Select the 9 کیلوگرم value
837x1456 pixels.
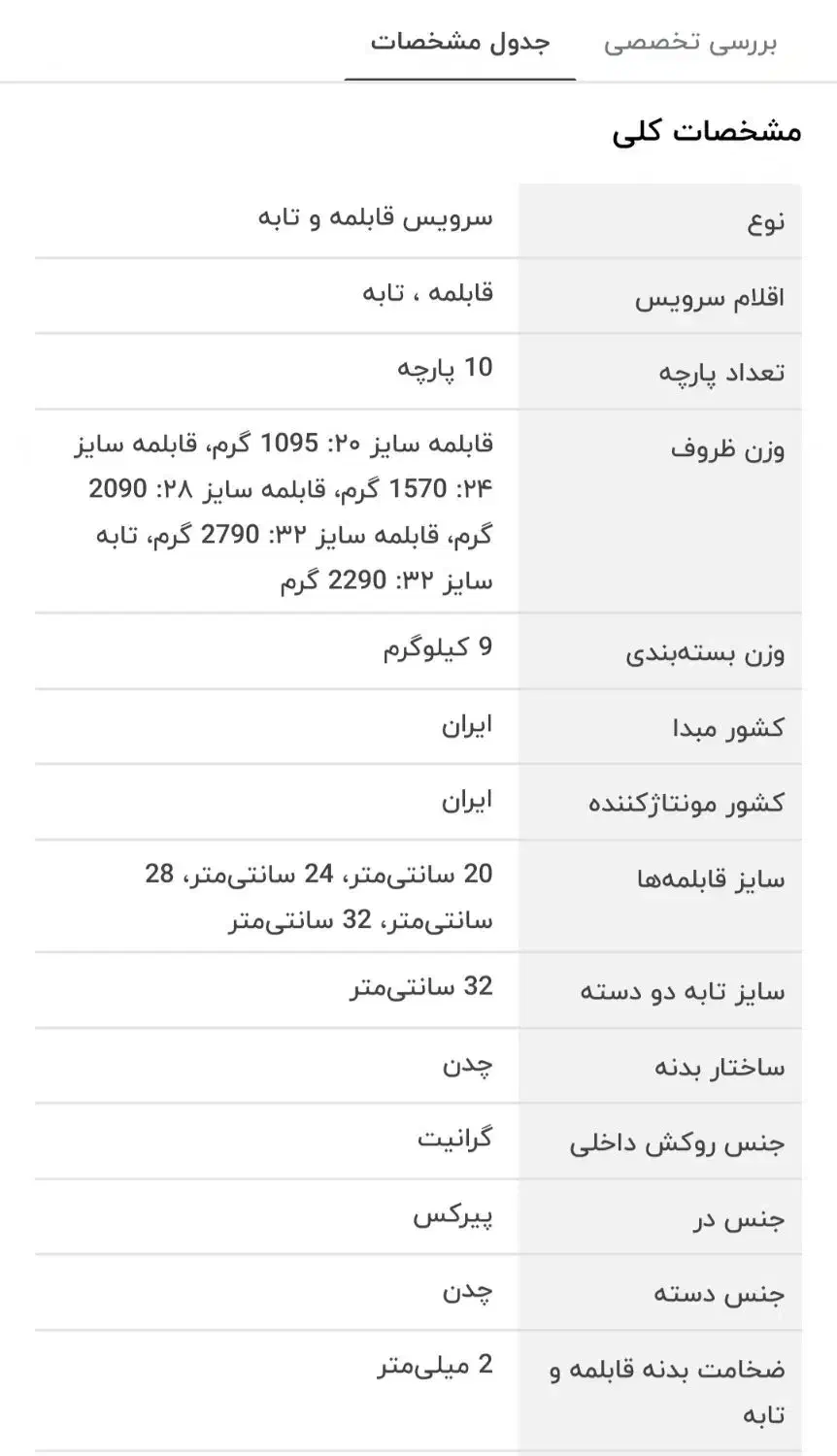pos(441,651)
